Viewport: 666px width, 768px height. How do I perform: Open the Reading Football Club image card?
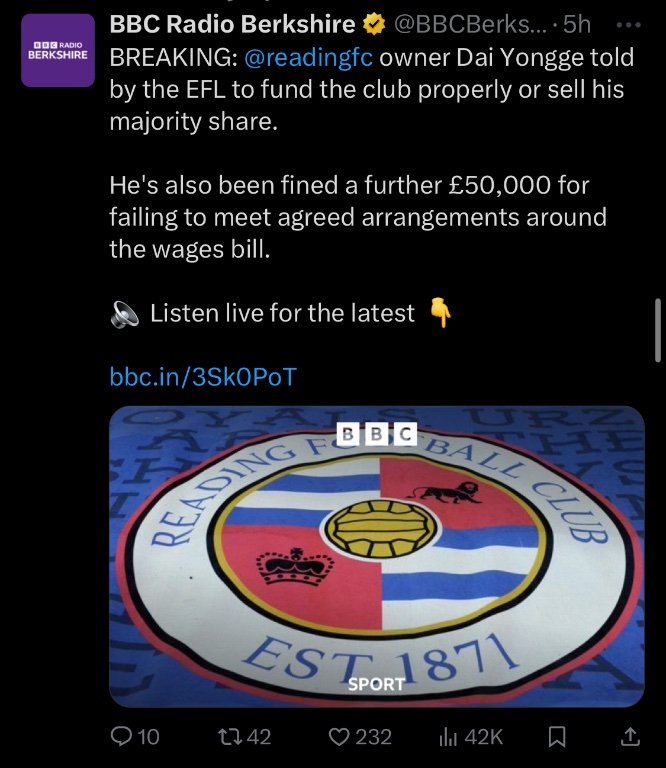click(375, 555)
